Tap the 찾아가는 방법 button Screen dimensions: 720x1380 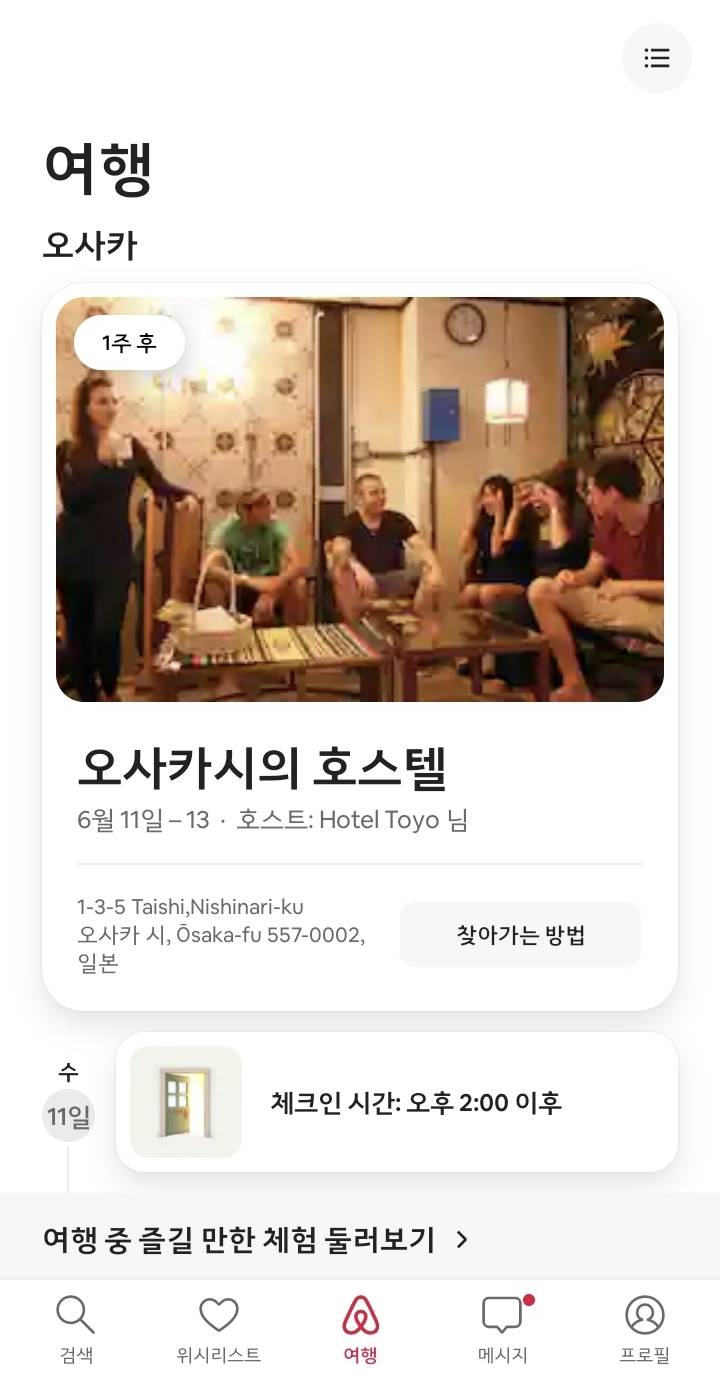point(520,935)
